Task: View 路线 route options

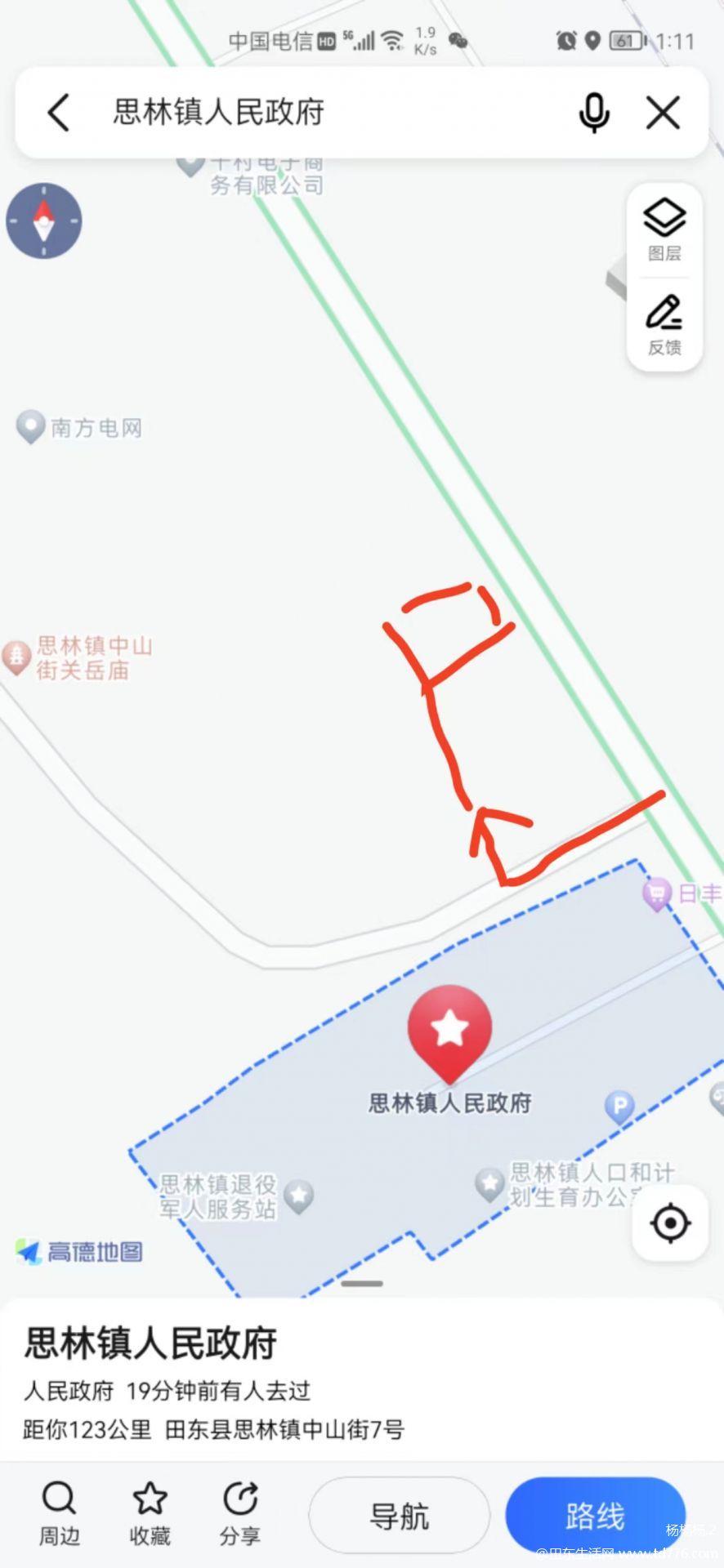Action: click(x=595, y=1516)
